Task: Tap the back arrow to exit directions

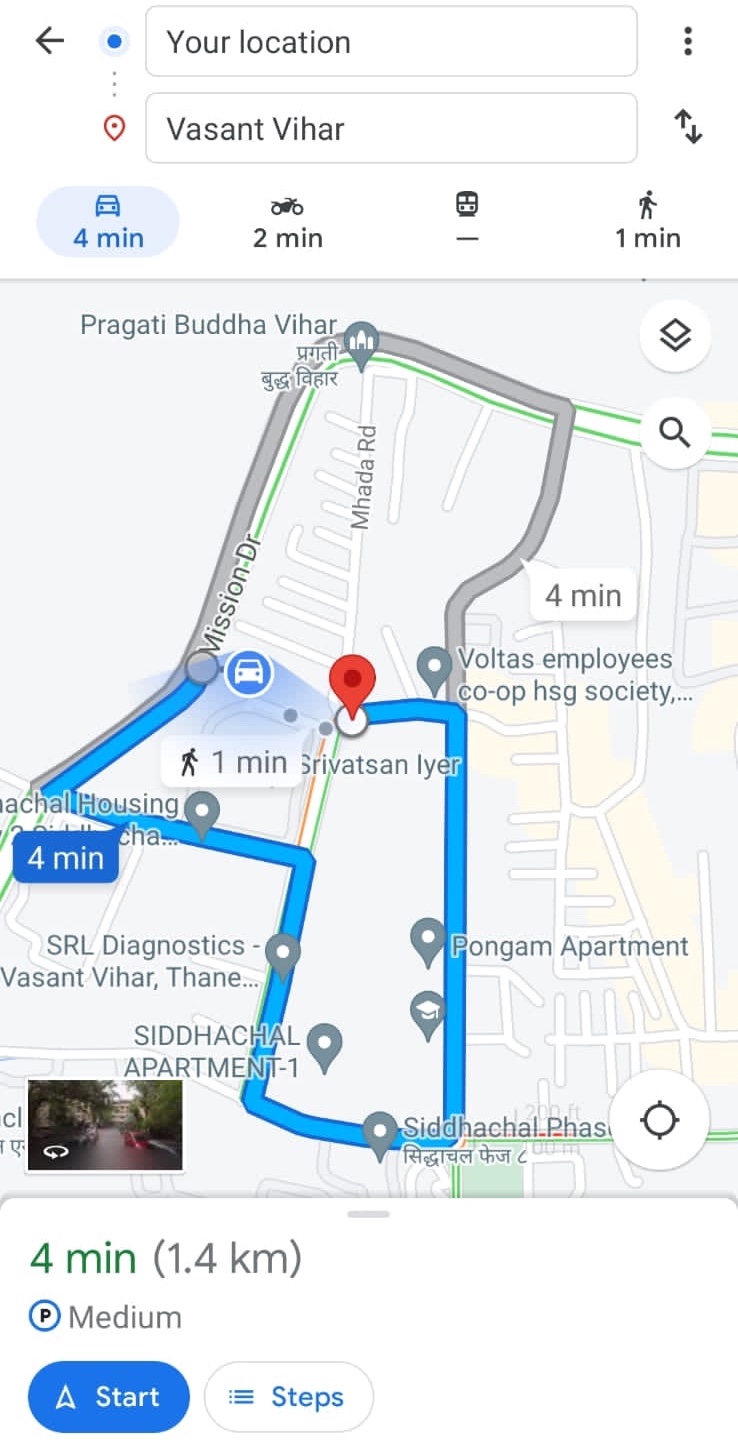Action: pos(48,41)
